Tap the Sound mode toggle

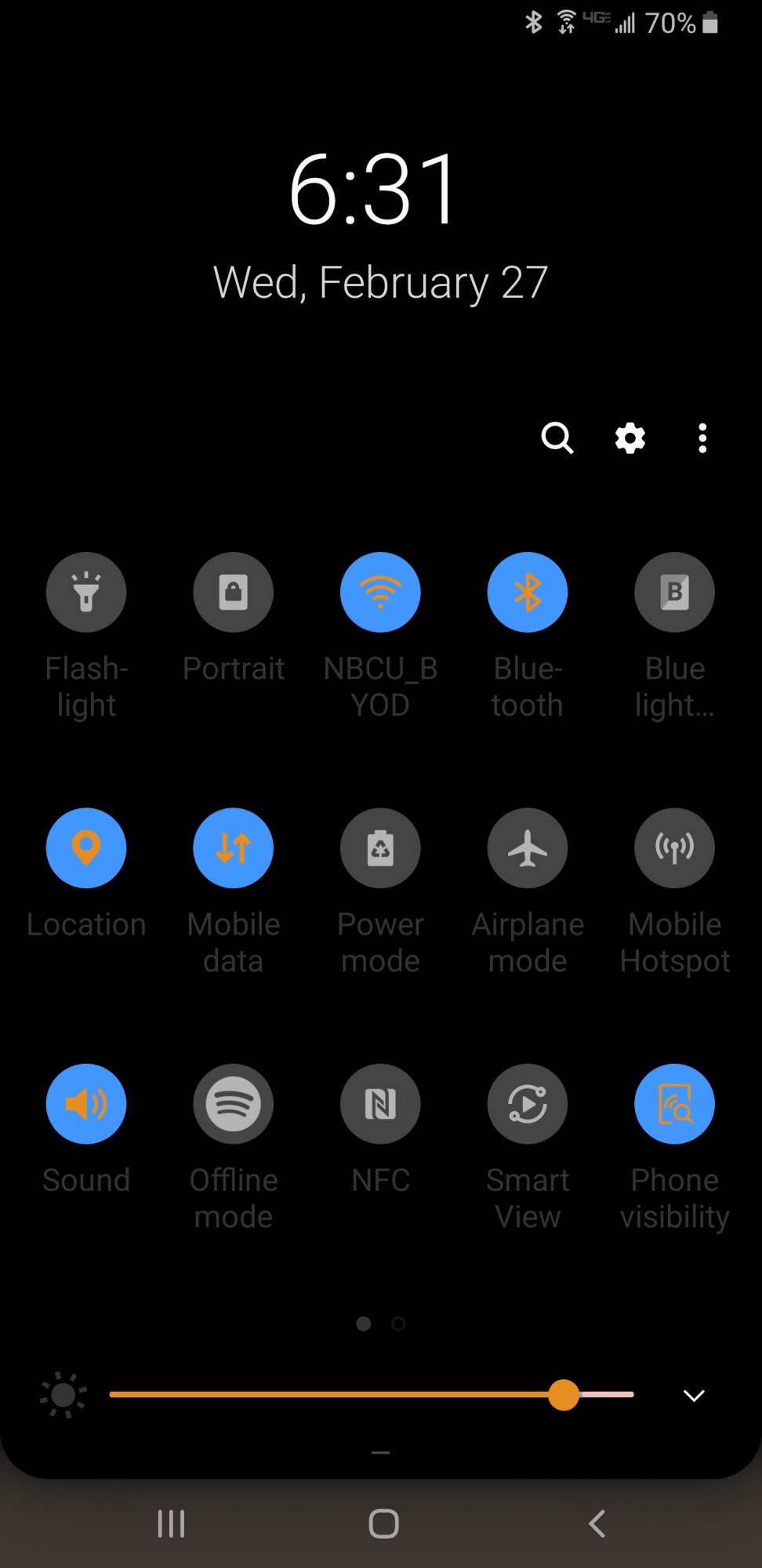(86, 1103)
